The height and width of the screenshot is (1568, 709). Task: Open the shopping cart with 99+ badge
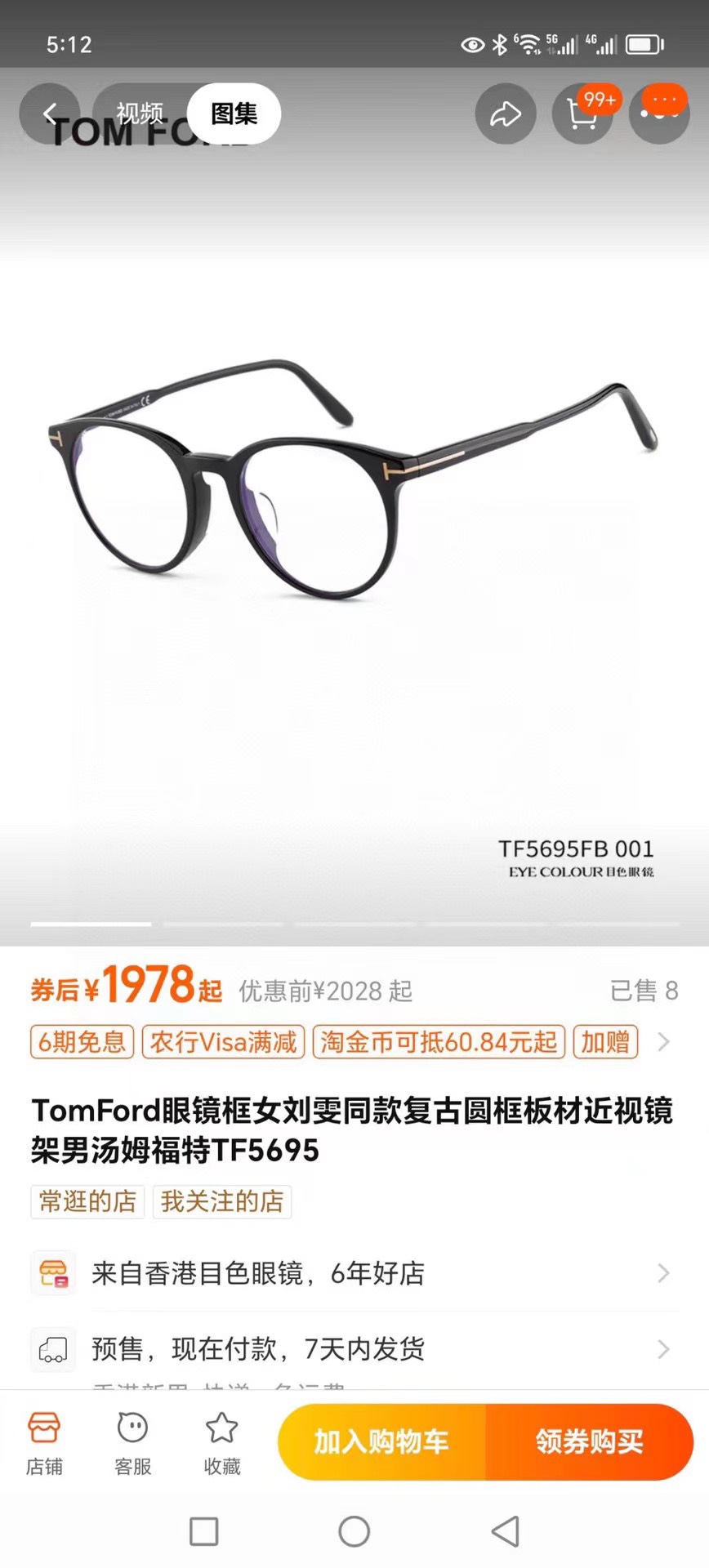(x=582, y=114)
